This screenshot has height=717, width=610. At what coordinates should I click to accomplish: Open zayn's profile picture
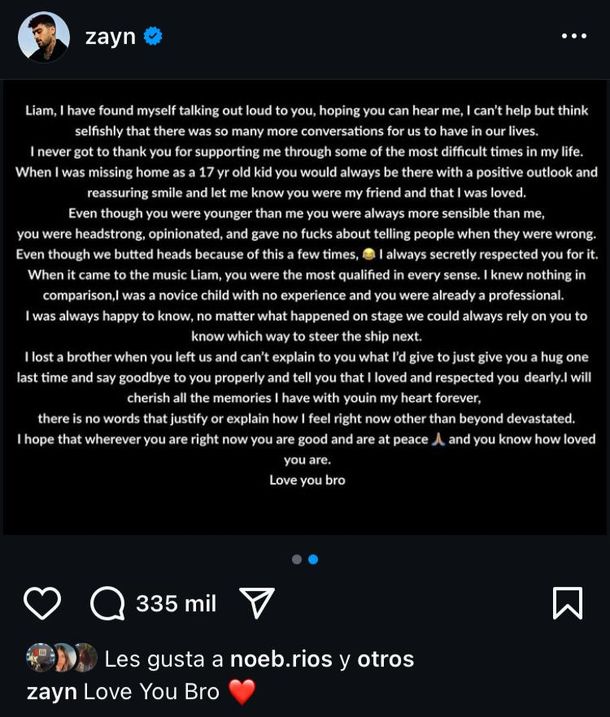pyautogui.click(x=44, y=37)
